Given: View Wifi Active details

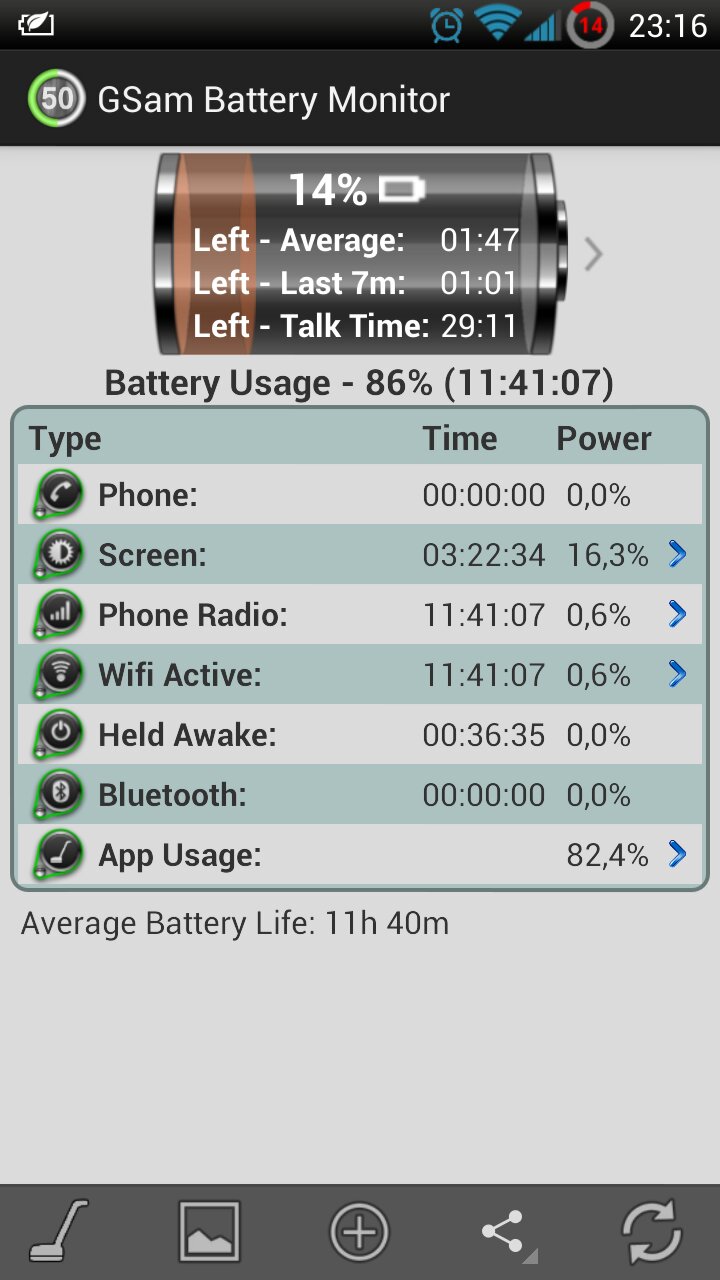Looking at the screenshot, I should coord(357,674).
